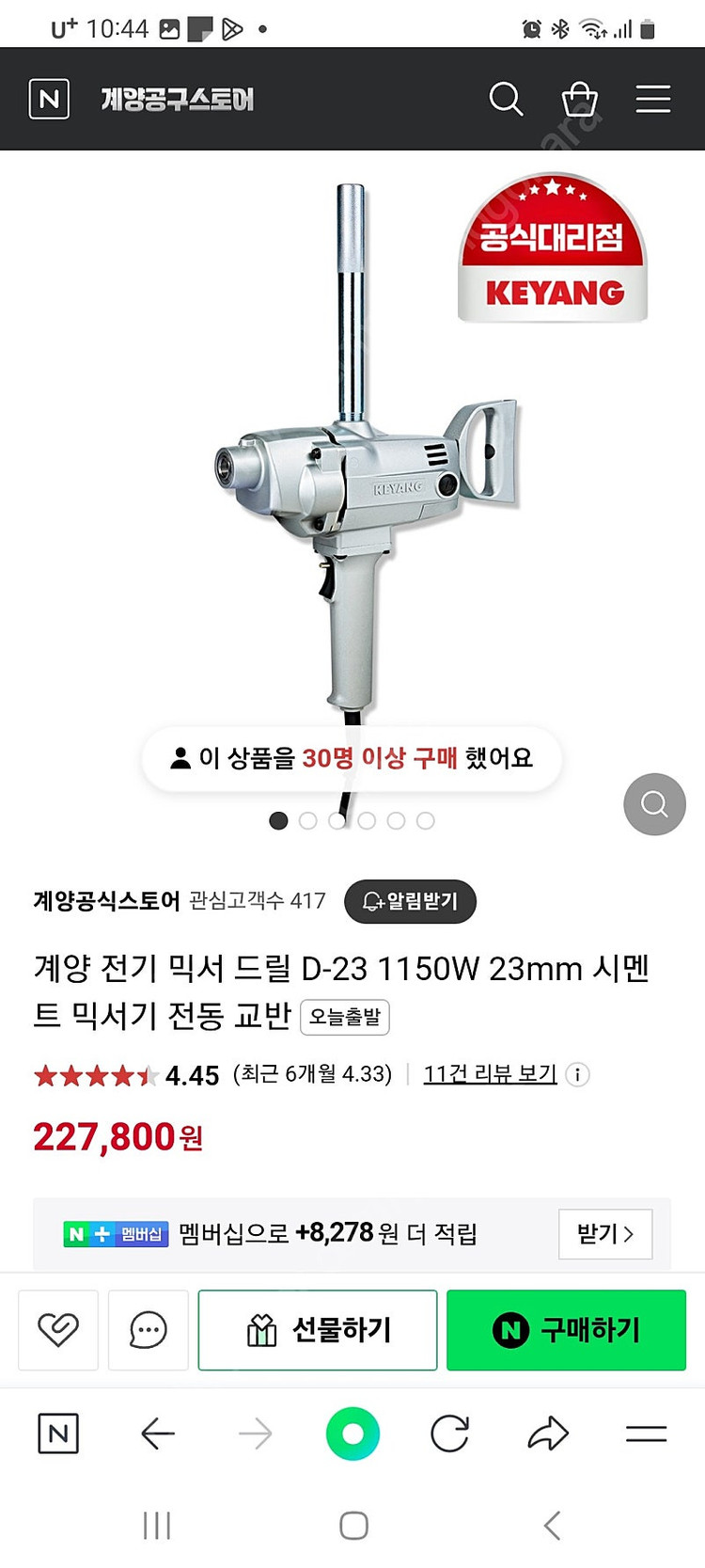Open chat inquiry via speech bubble icon
Screen dimensions: 705x1568
point(148,1330)
